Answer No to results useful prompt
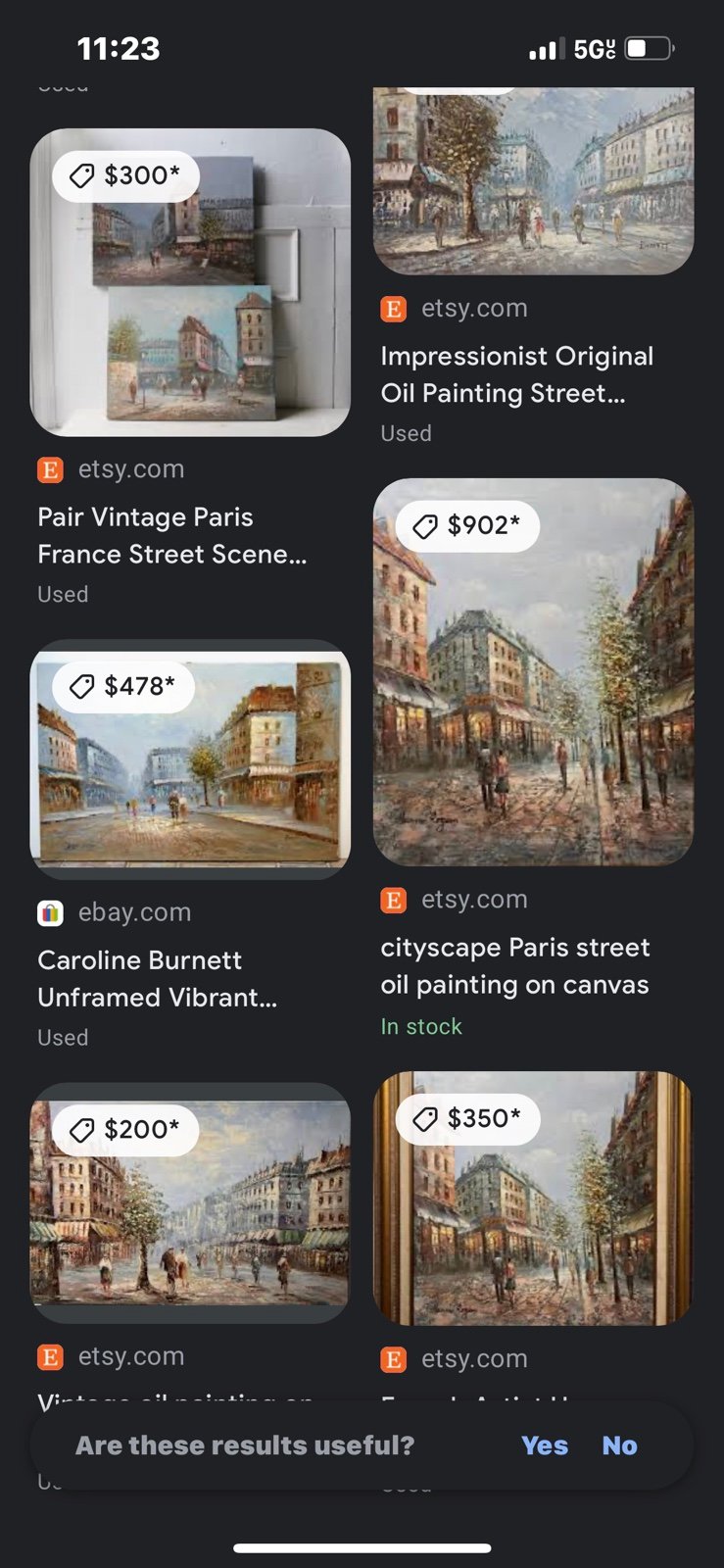Image resolution: width=724 pixels, height=1568 pixels. [619, 1445]
